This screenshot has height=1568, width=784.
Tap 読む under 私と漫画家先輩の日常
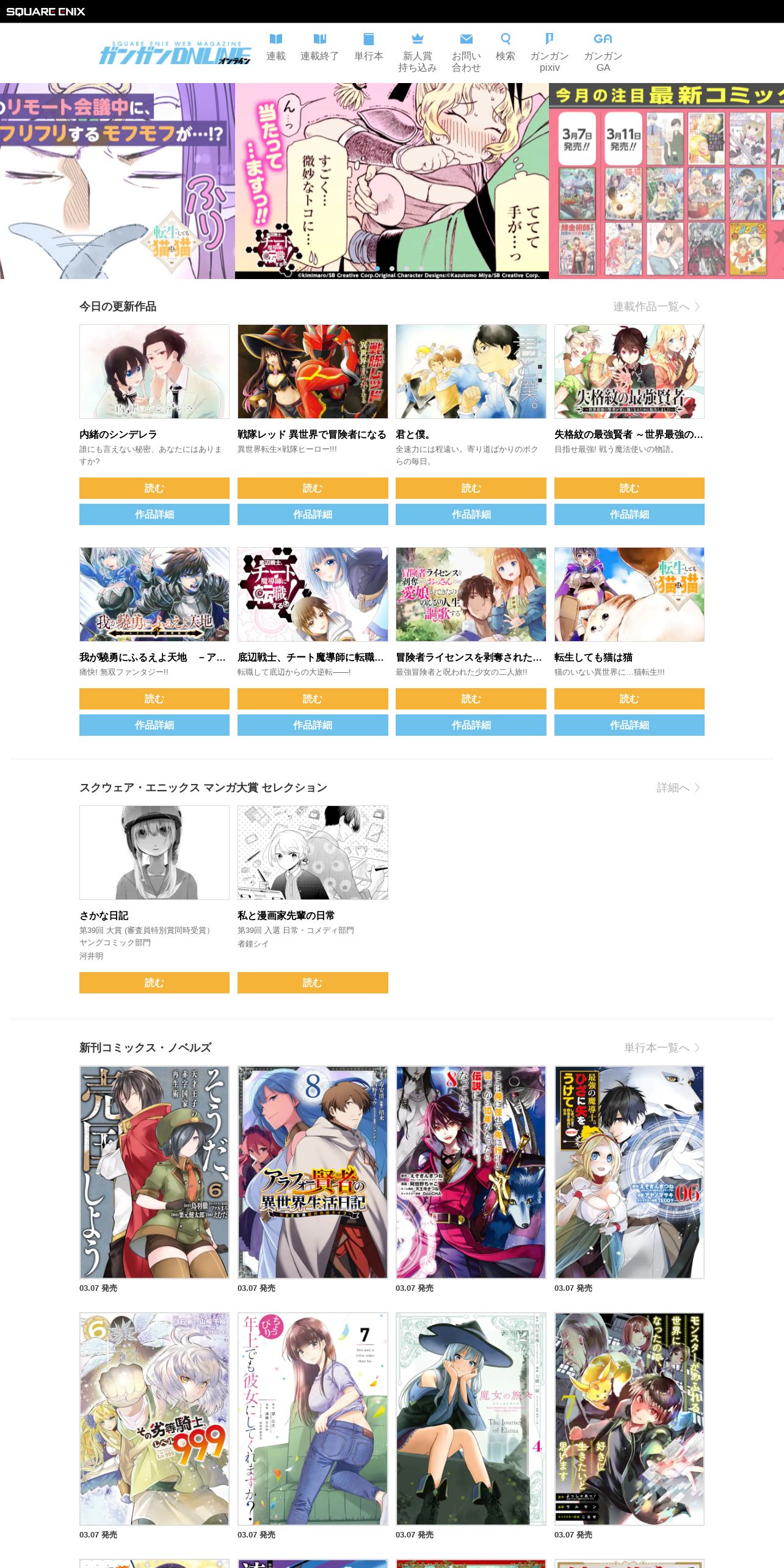click(313, 982)
